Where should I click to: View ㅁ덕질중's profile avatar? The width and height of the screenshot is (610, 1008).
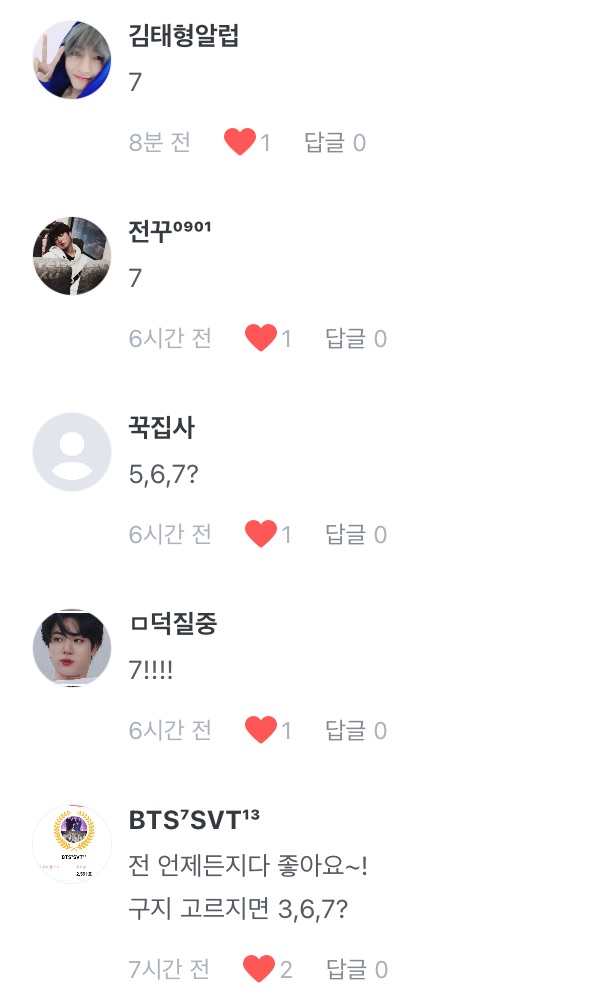click(72, 648)
